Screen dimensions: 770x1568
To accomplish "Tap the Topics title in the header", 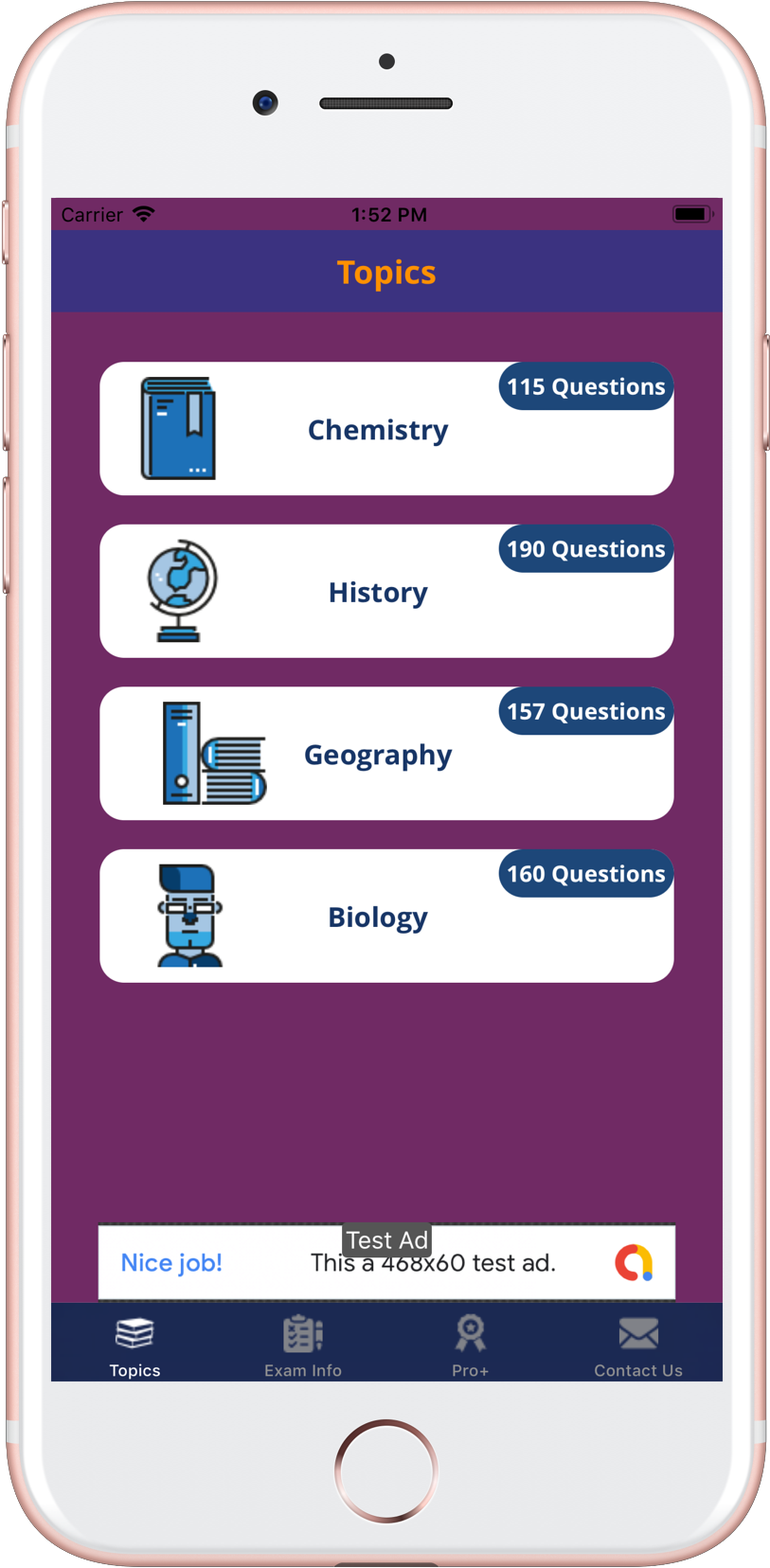I will [x=385, y=272].
